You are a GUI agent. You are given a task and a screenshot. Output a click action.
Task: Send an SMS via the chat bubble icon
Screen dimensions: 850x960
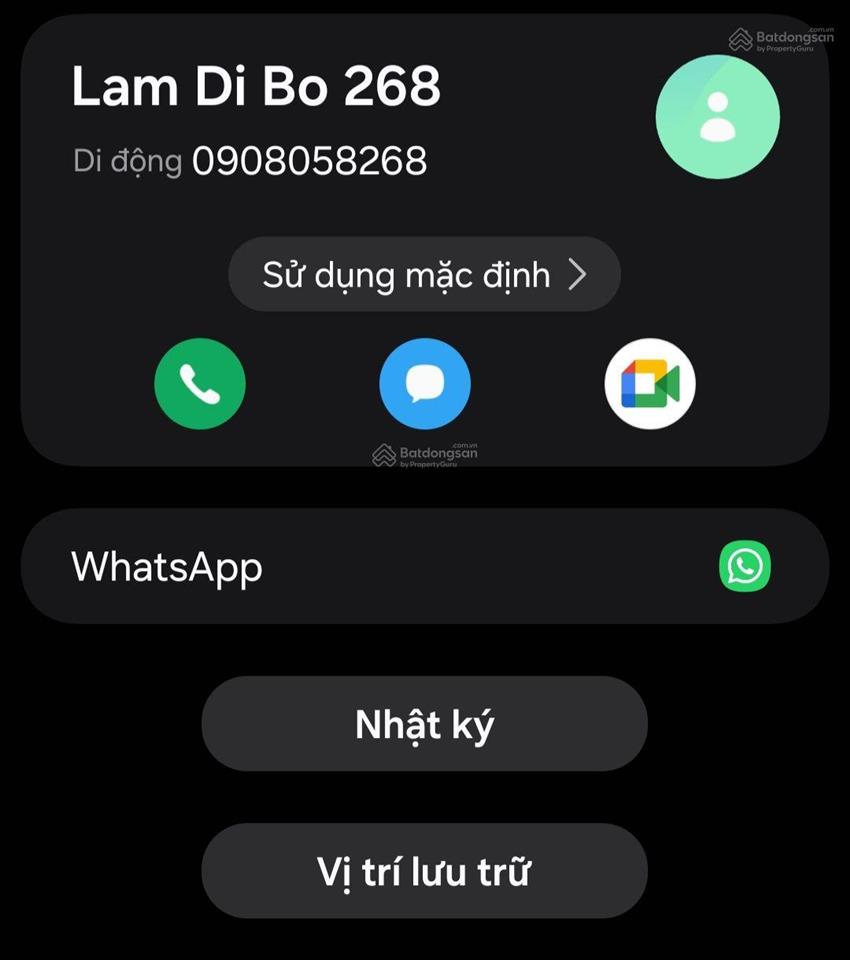[424, 384]
